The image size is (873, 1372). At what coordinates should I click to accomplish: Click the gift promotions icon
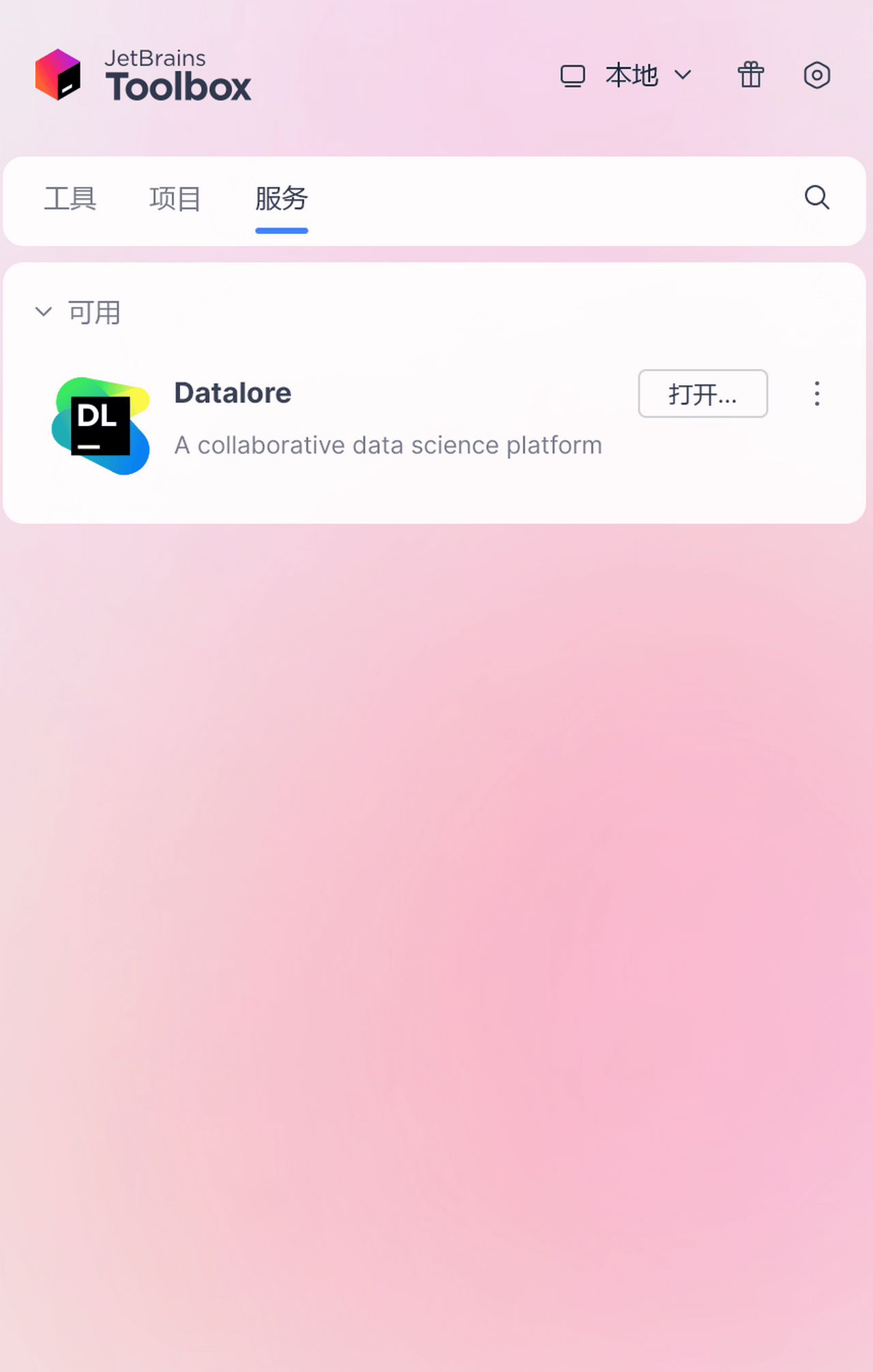[751, 76]
